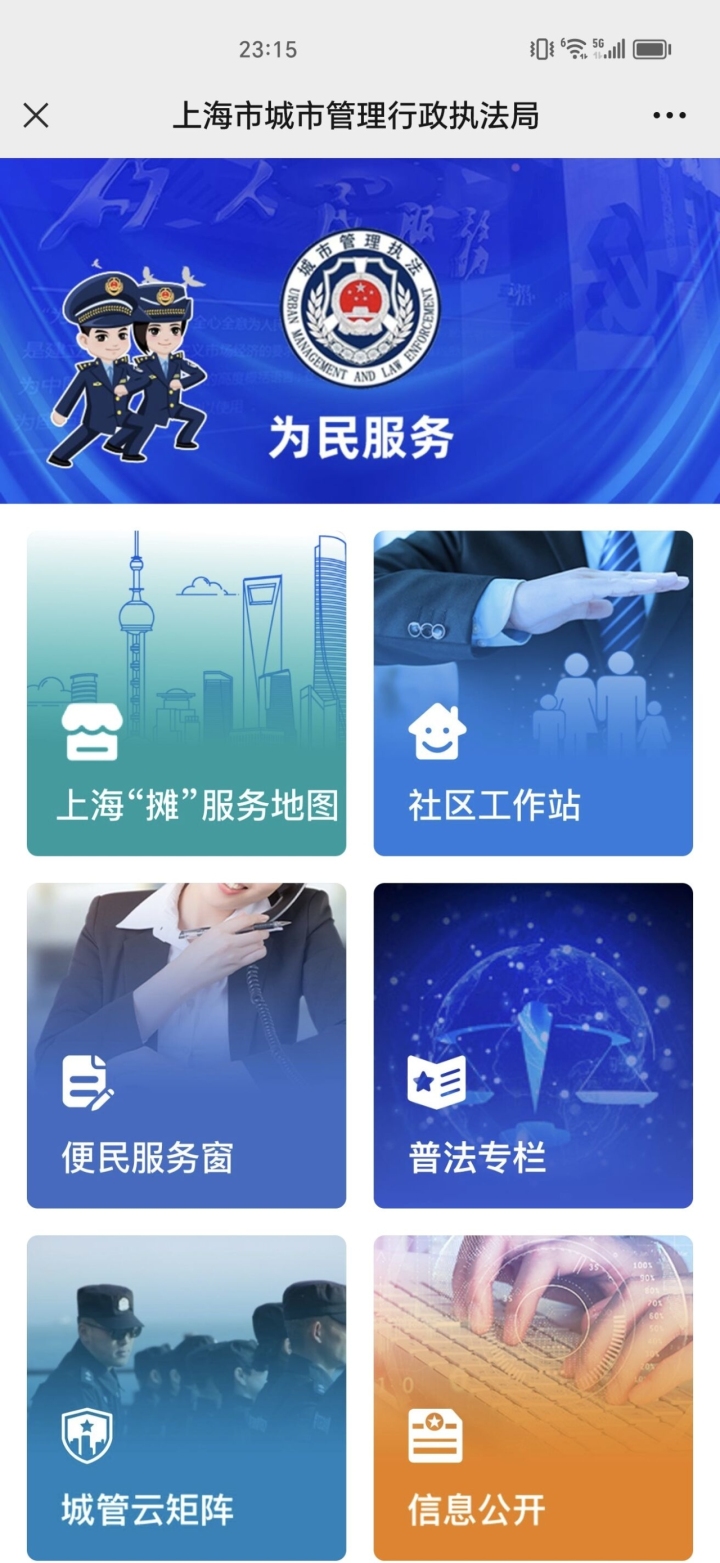Image resolution: width=720 pixels, height=1563 pixels.
Task: Open the 普法专栏 tile
Action: [x=533, y=1045]
